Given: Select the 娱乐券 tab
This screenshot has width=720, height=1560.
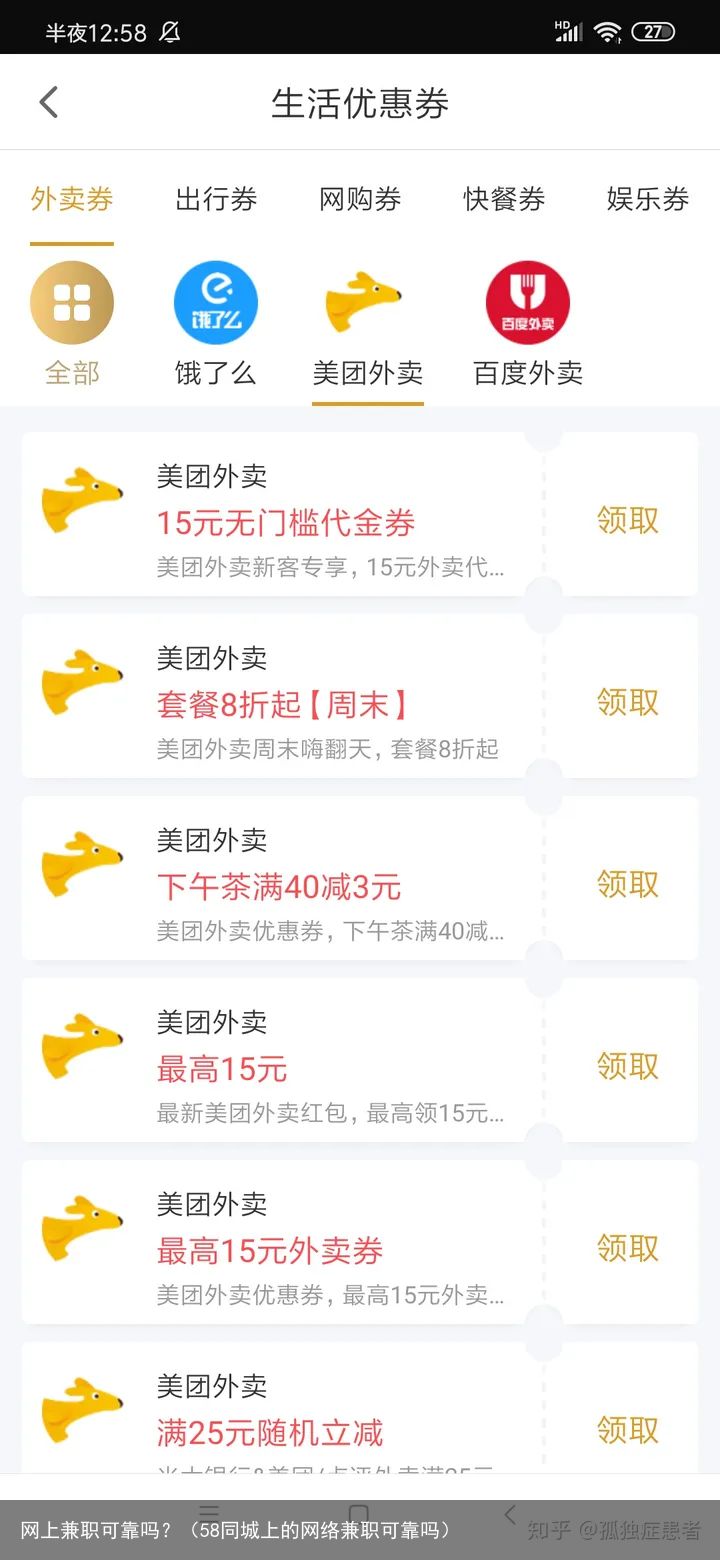Looking at the screenshot, I should [648, 199].
